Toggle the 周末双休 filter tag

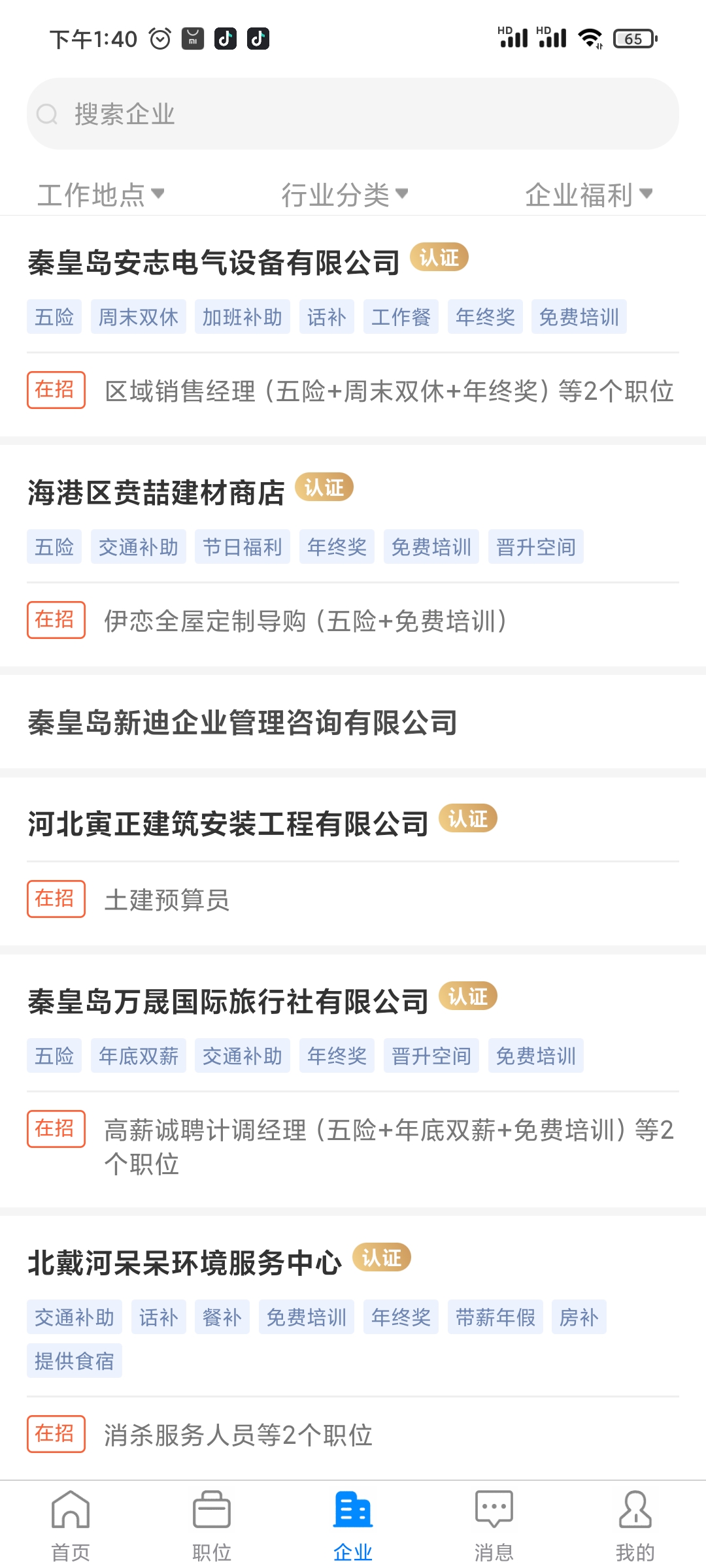click(x=138, y=316)
